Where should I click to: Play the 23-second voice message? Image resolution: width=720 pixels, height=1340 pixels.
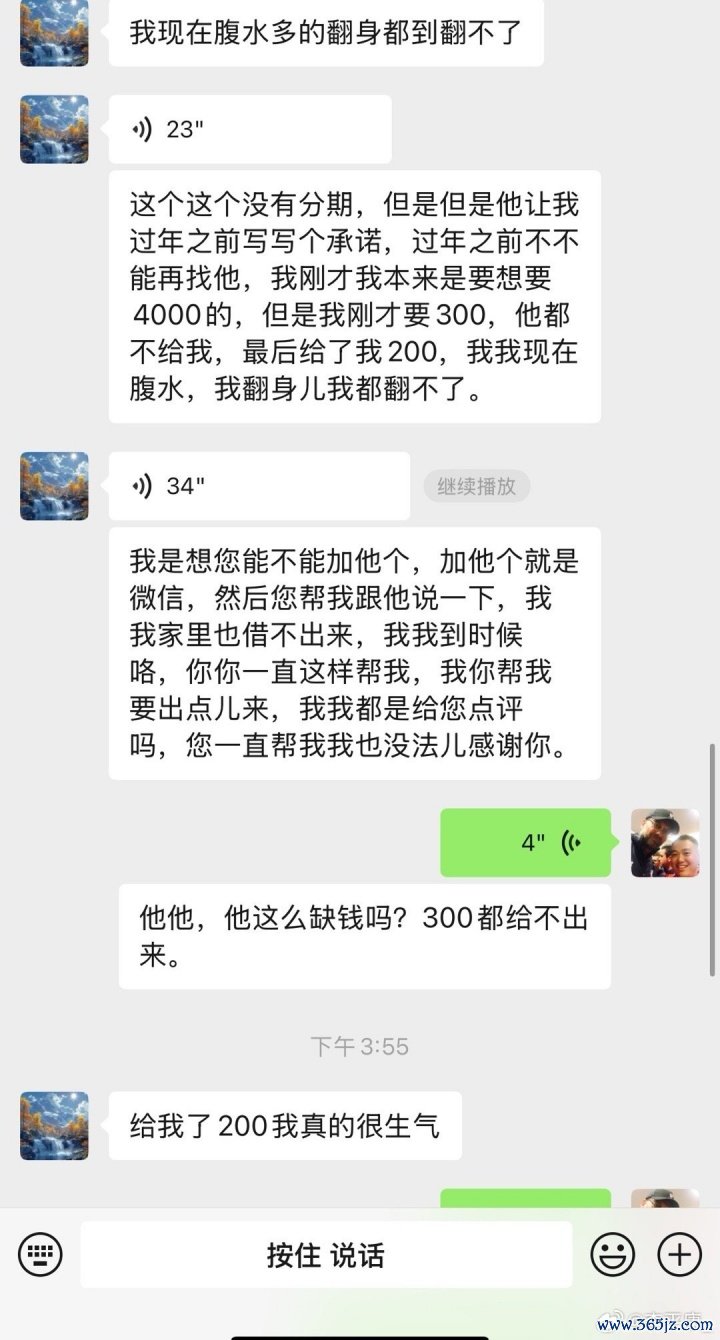250,130
